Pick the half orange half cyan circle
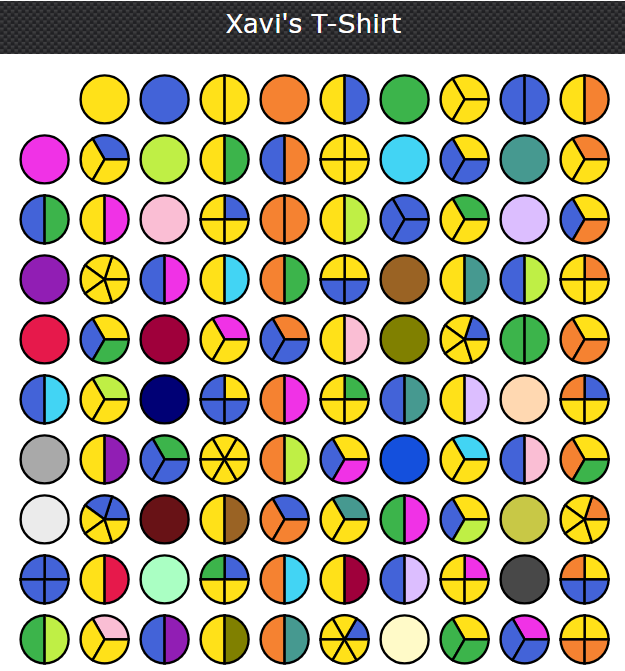Screen dimensions: 625x671 point(285,580)
